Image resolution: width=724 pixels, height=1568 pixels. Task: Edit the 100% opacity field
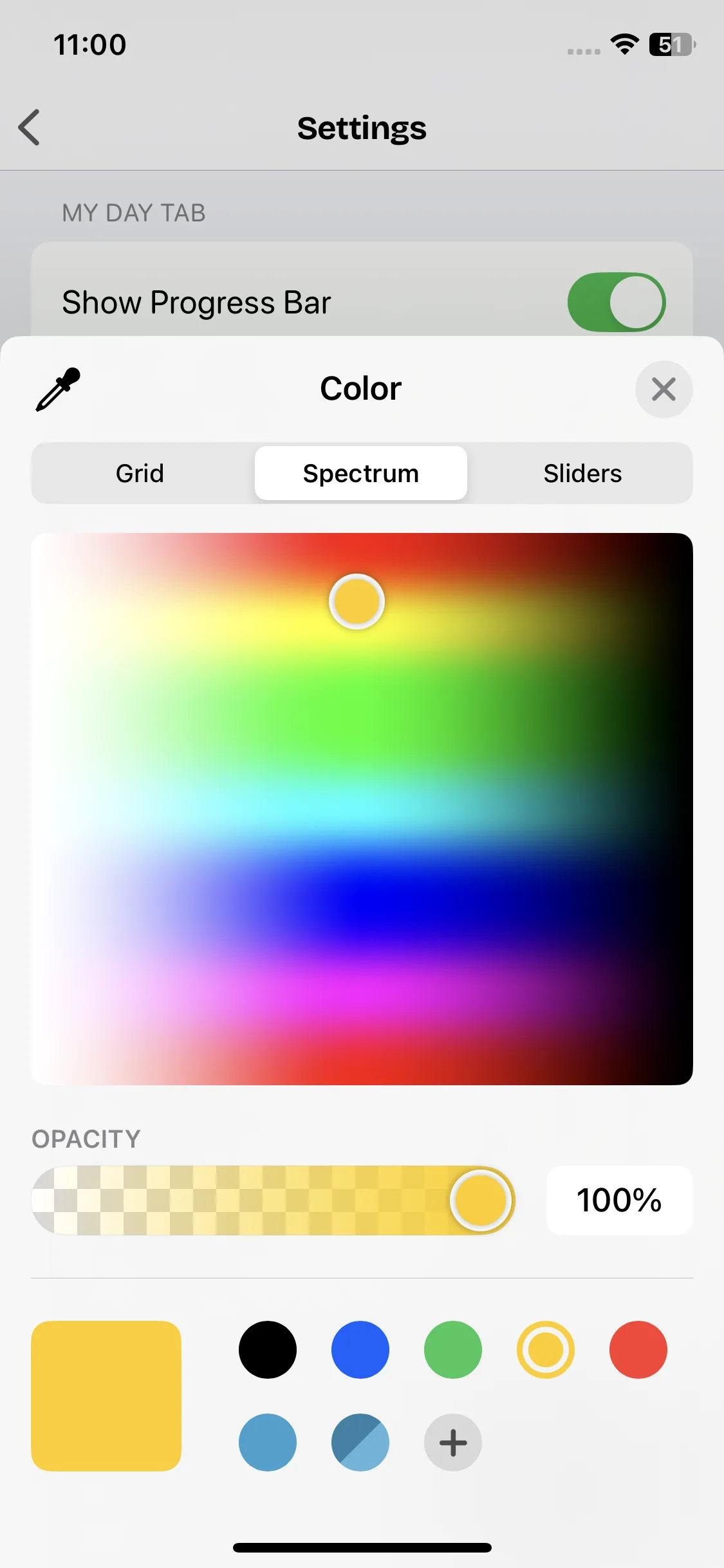[x=619, y=1200]
